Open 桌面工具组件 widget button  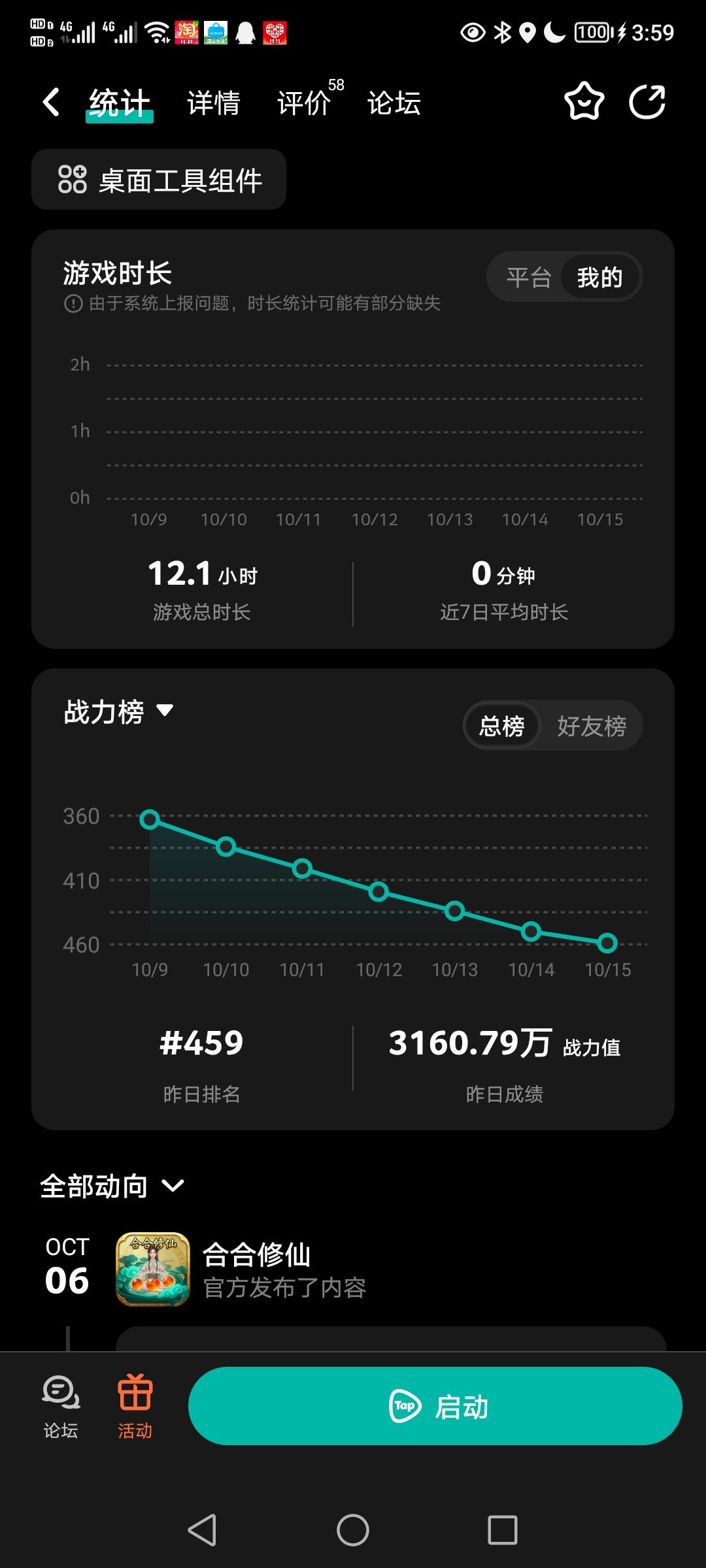tap(159, 180)
